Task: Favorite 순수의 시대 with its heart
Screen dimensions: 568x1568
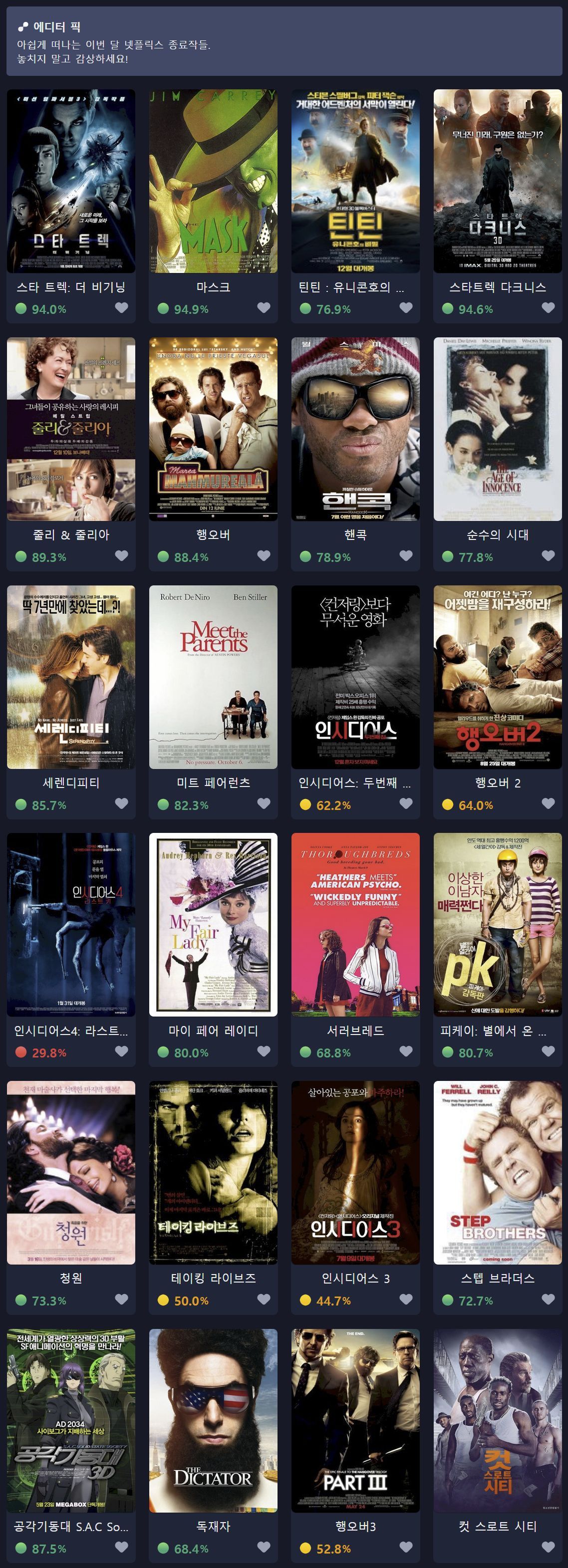Action: click(548, 556)
